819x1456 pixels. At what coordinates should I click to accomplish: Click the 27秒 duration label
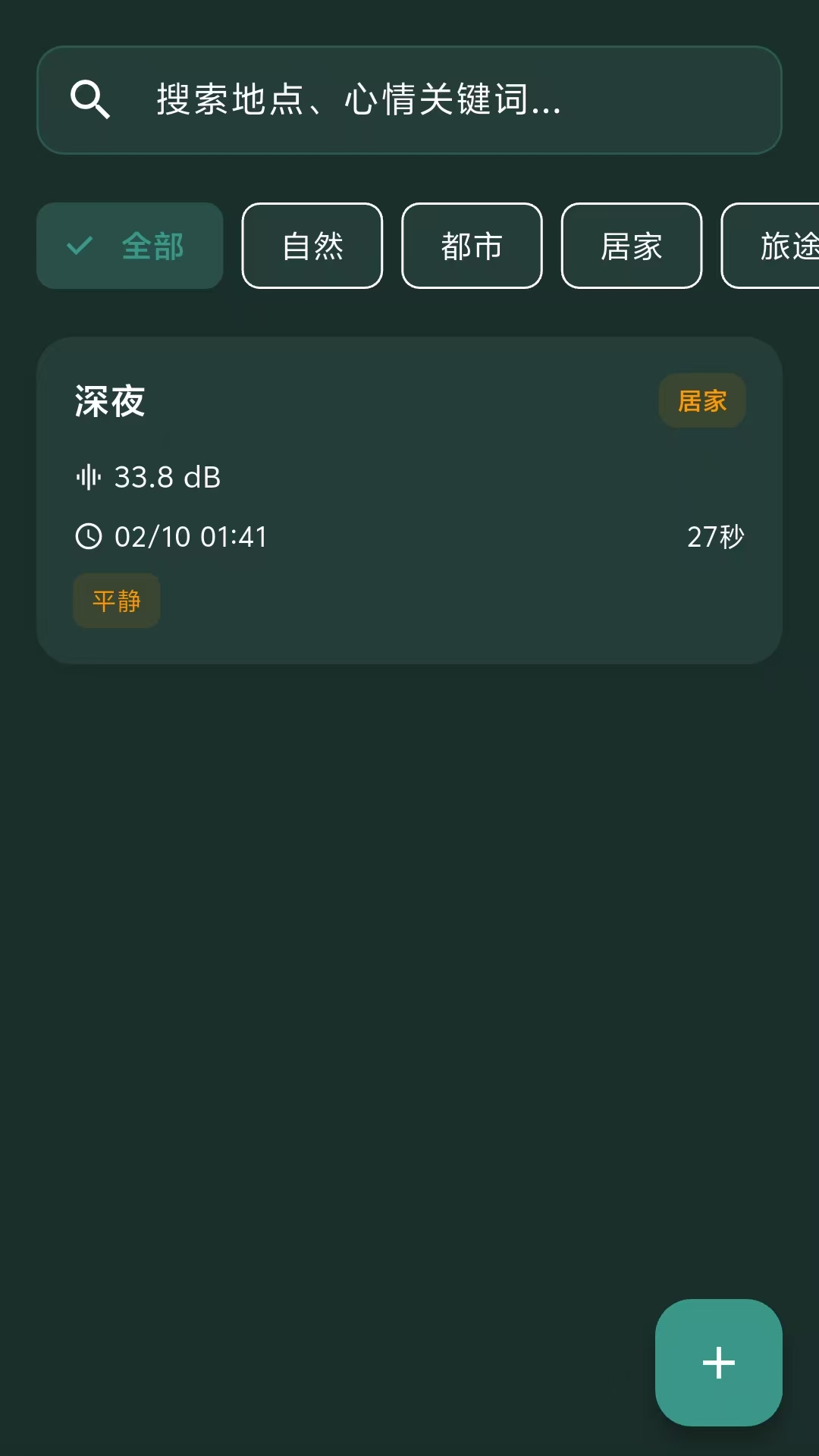point(716,535)
